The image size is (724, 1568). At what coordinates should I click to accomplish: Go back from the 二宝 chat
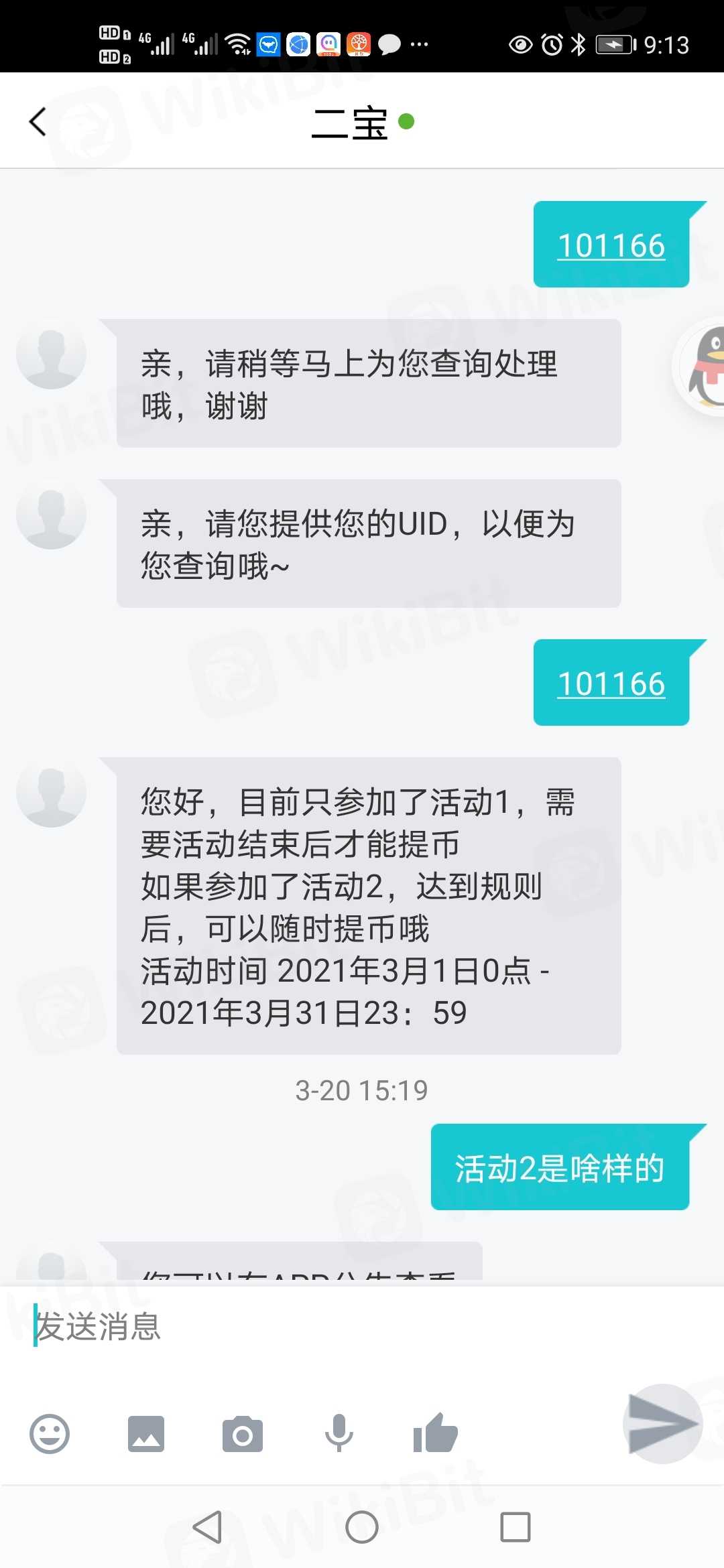click(38, 122)
